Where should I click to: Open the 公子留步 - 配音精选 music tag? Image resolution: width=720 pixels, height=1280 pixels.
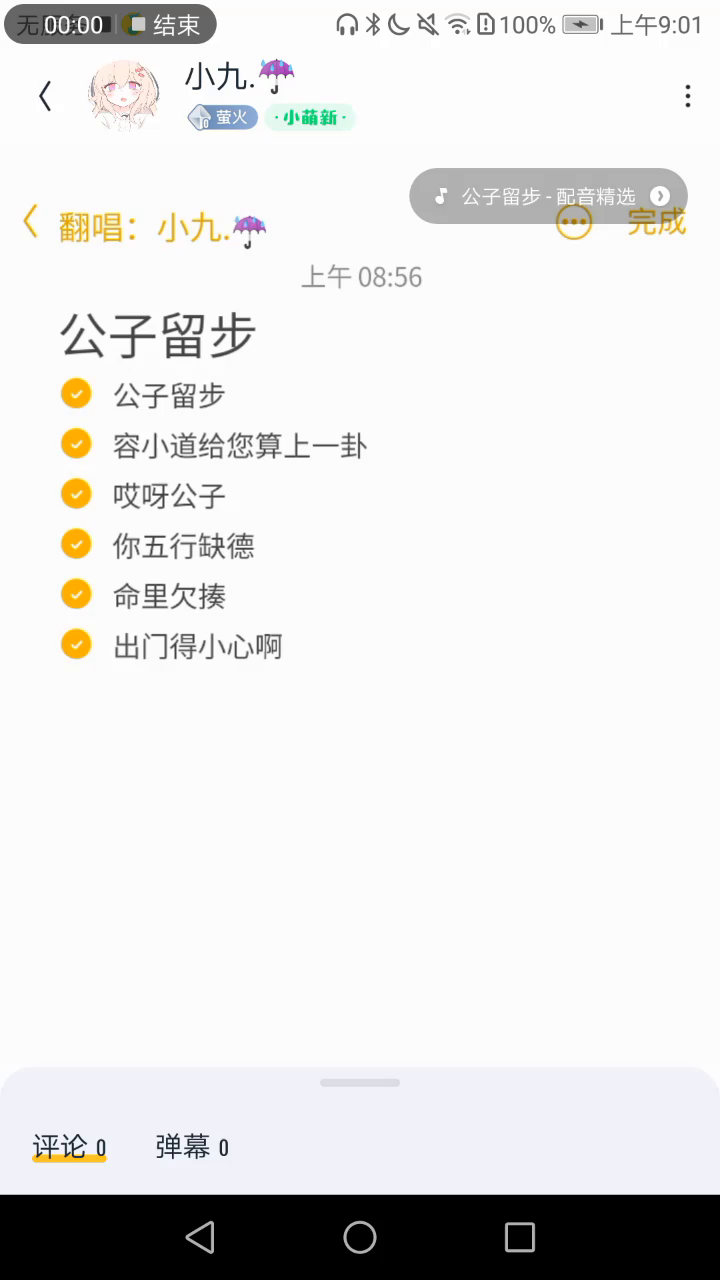[549, 196]
